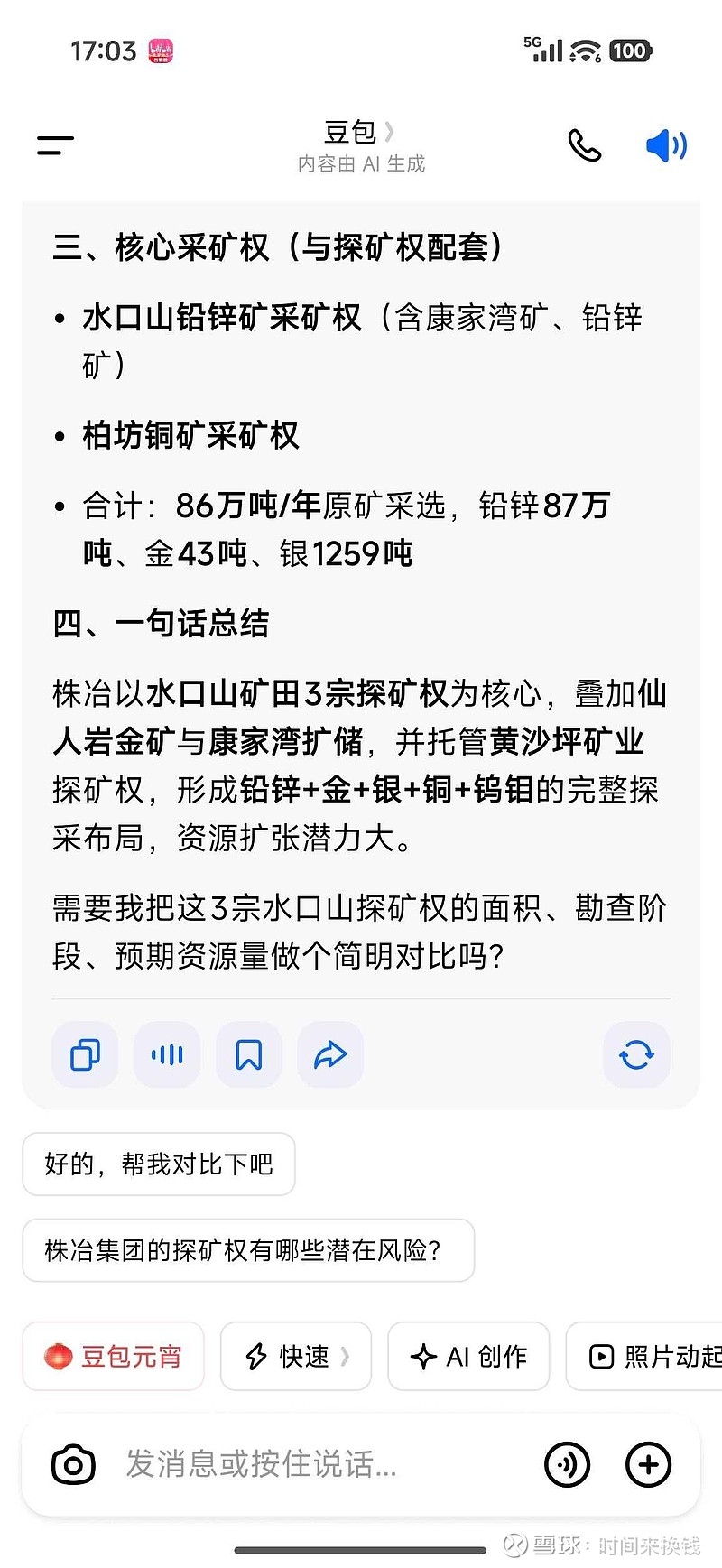
Task: Start a voice call with Doubao
Action: pos(585,144)
